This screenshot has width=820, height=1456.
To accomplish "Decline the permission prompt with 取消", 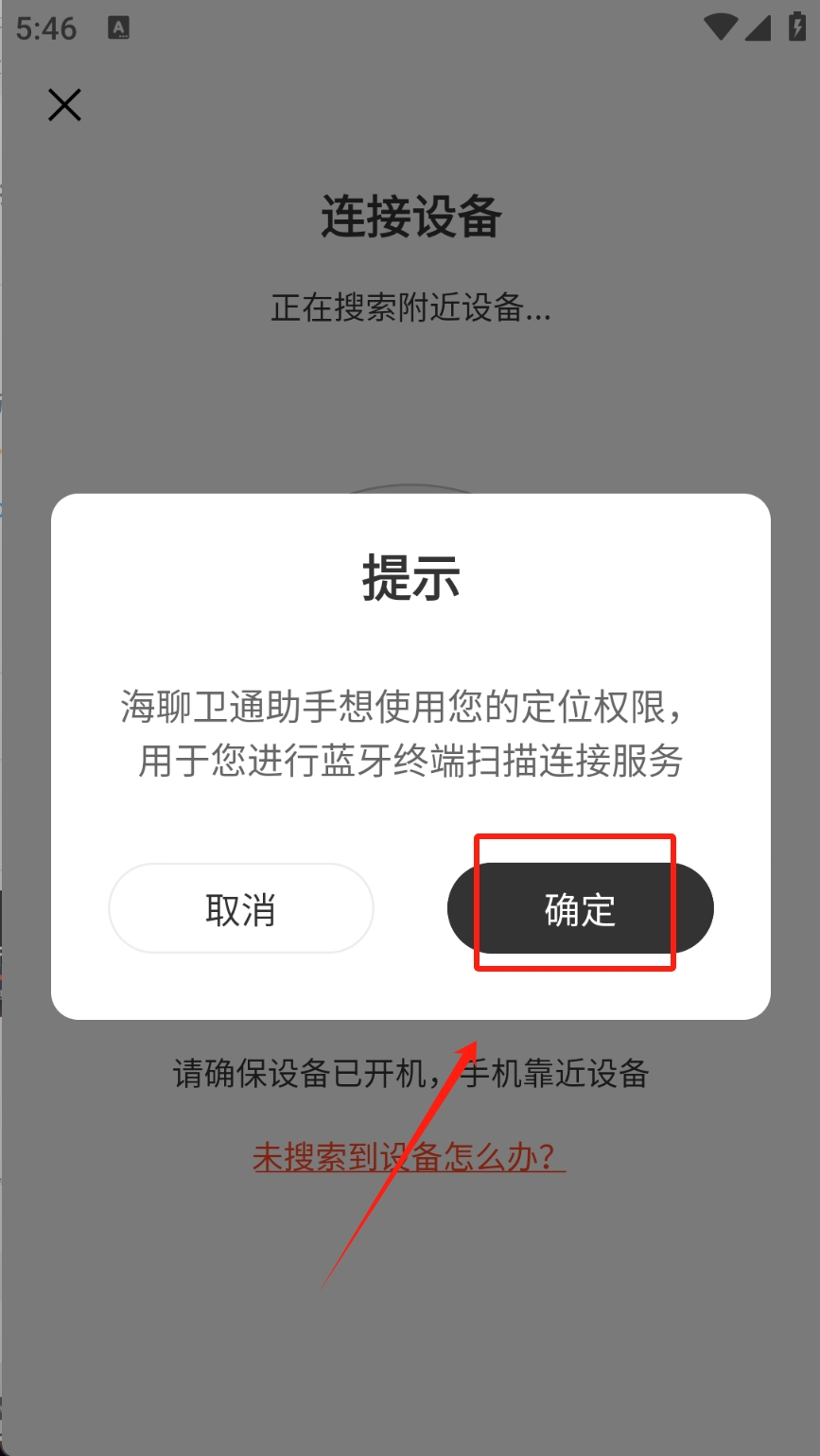I will pyautogui.click(x=241, y=908).
